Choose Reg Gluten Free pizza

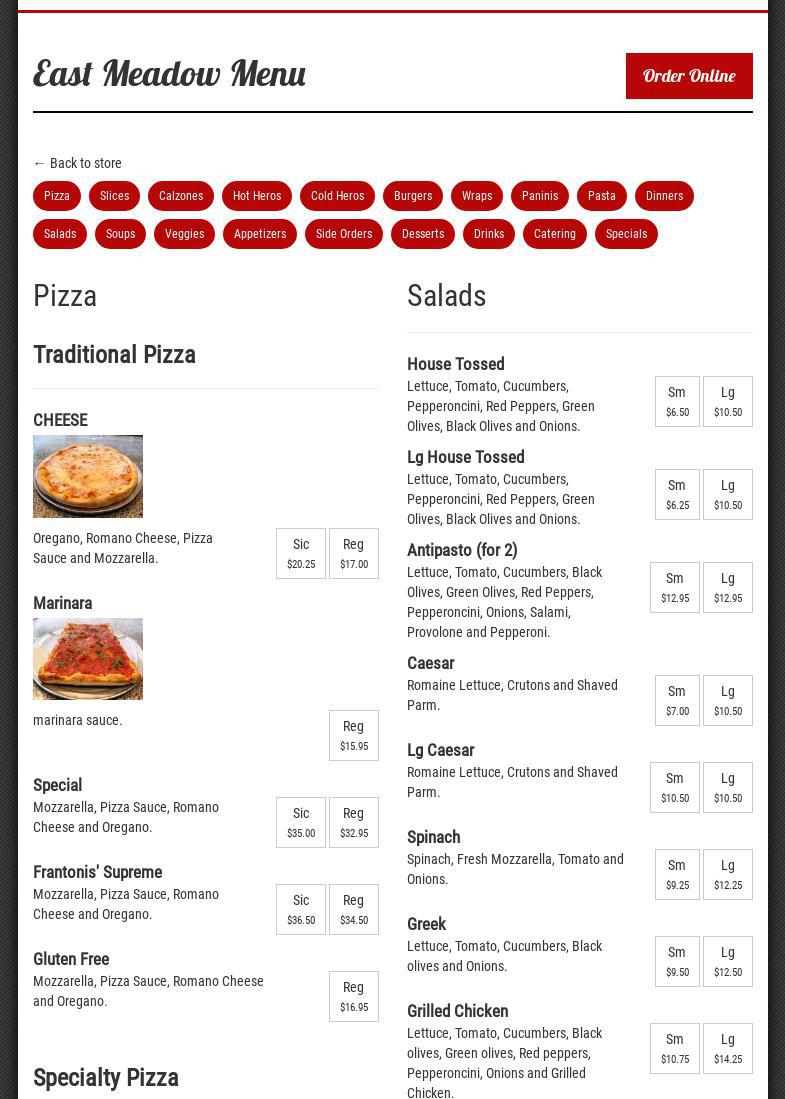354,996
